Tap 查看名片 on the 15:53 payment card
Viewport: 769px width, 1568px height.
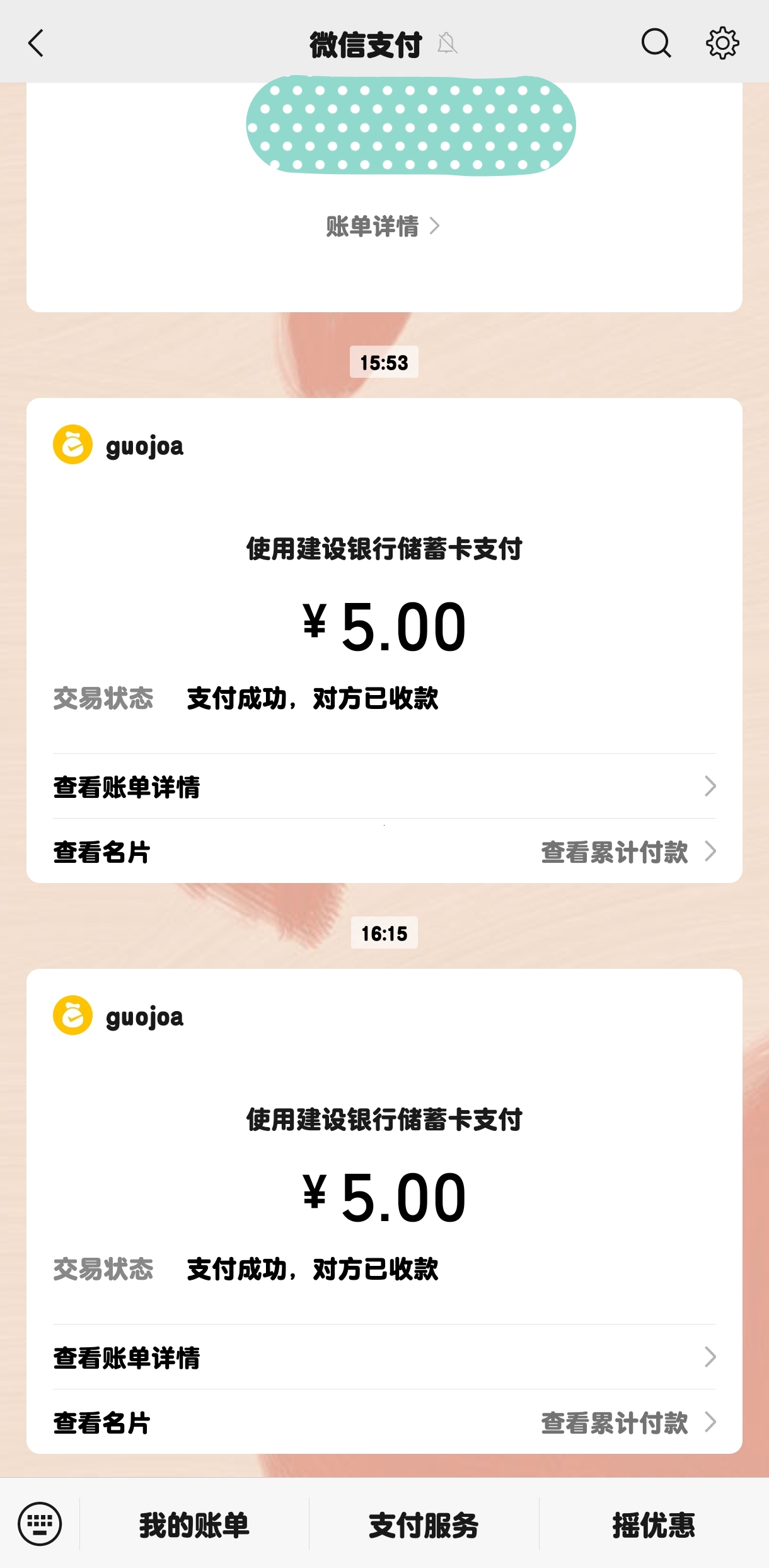pos(101,853)
